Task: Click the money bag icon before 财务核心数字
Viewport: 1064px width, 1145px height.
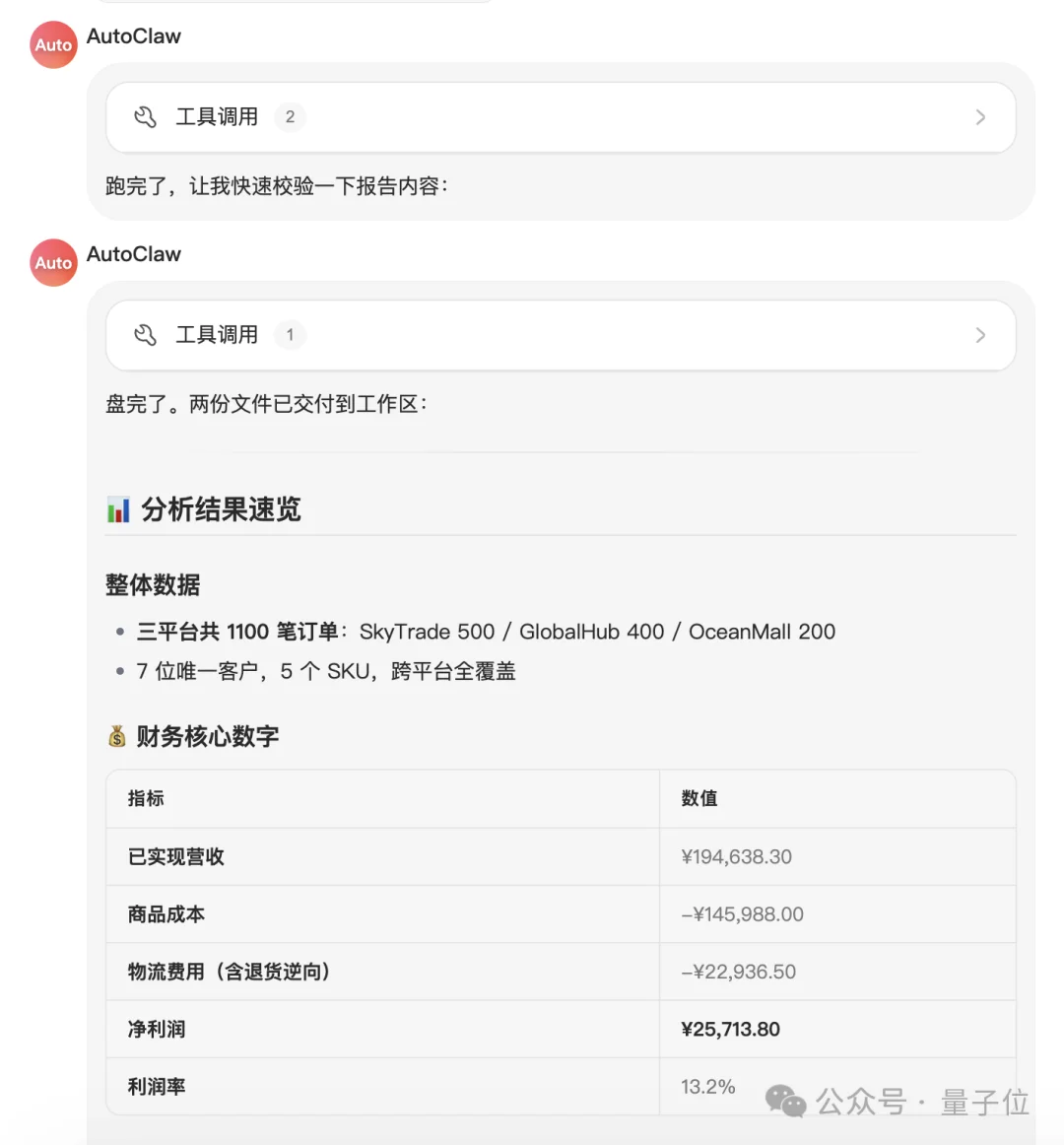Action: click(x=117, y=736)
